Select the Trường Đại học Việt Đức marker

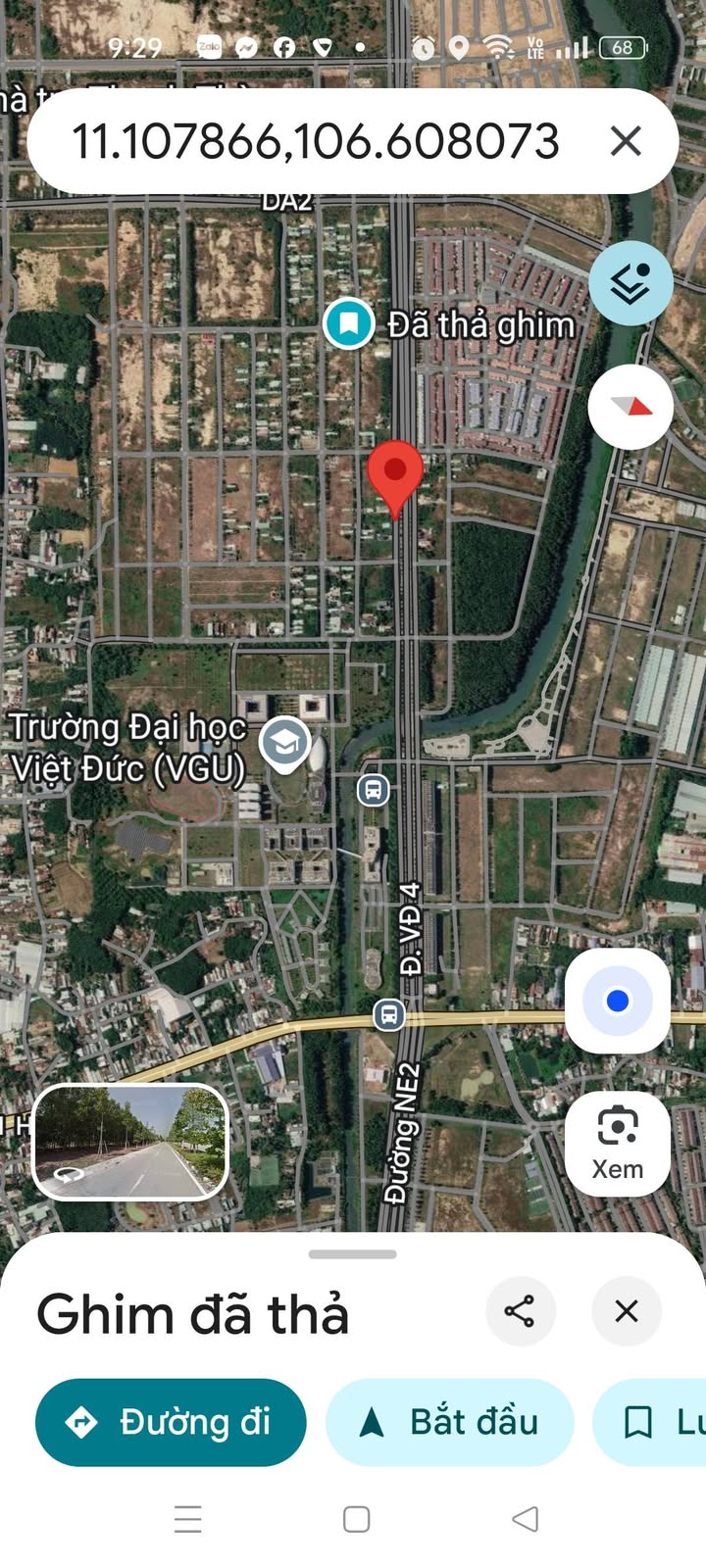[x=284, y=744]
